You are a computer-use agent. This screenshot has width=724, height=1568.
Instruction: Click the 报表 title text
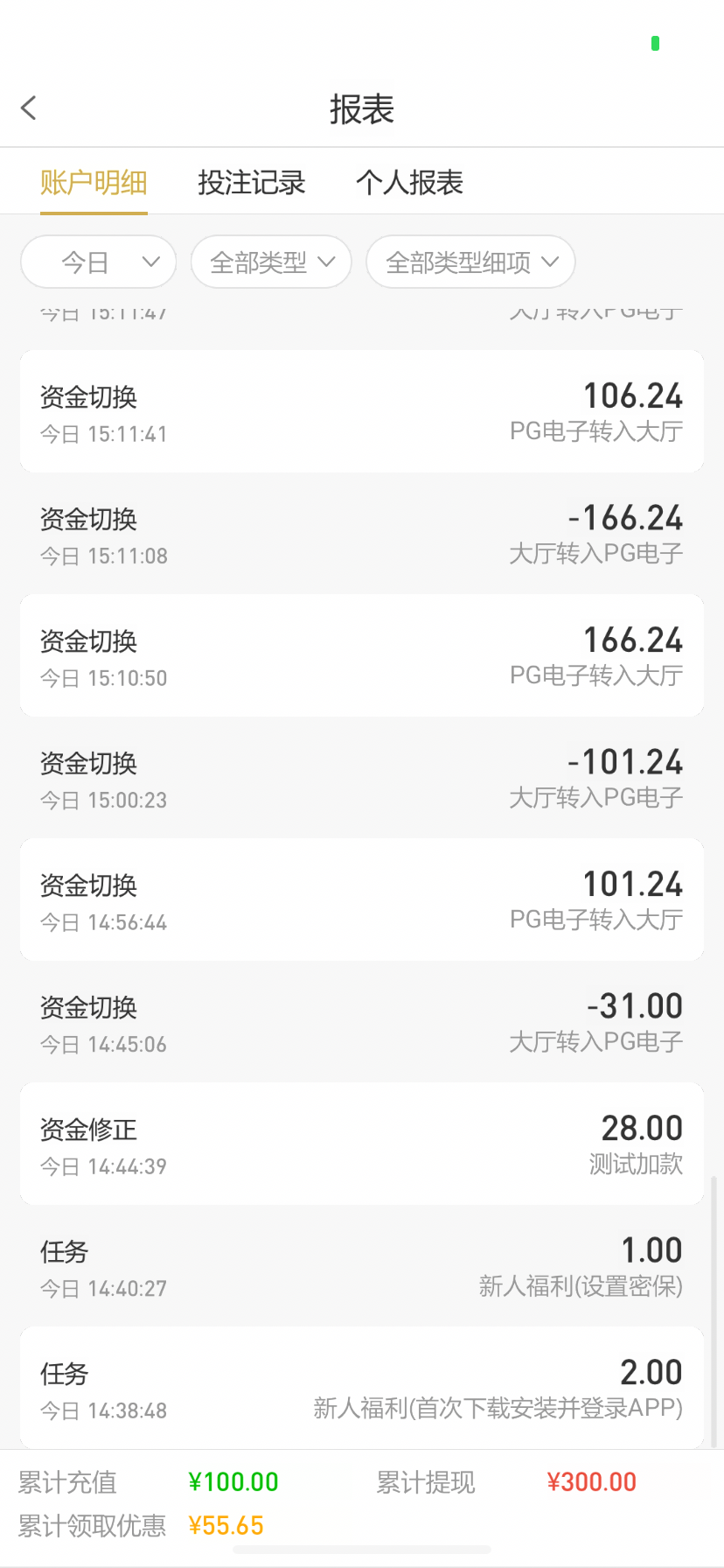tap(362, 108)
